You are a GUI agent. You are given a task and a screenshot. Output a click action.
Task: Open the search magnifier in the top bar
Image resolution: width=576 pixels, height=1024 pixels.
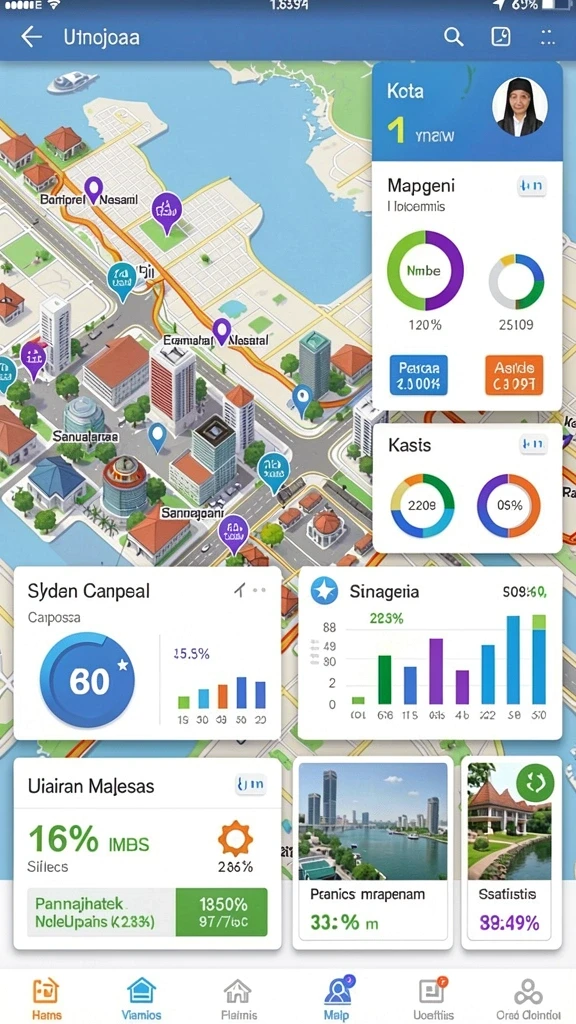(454, 37)
